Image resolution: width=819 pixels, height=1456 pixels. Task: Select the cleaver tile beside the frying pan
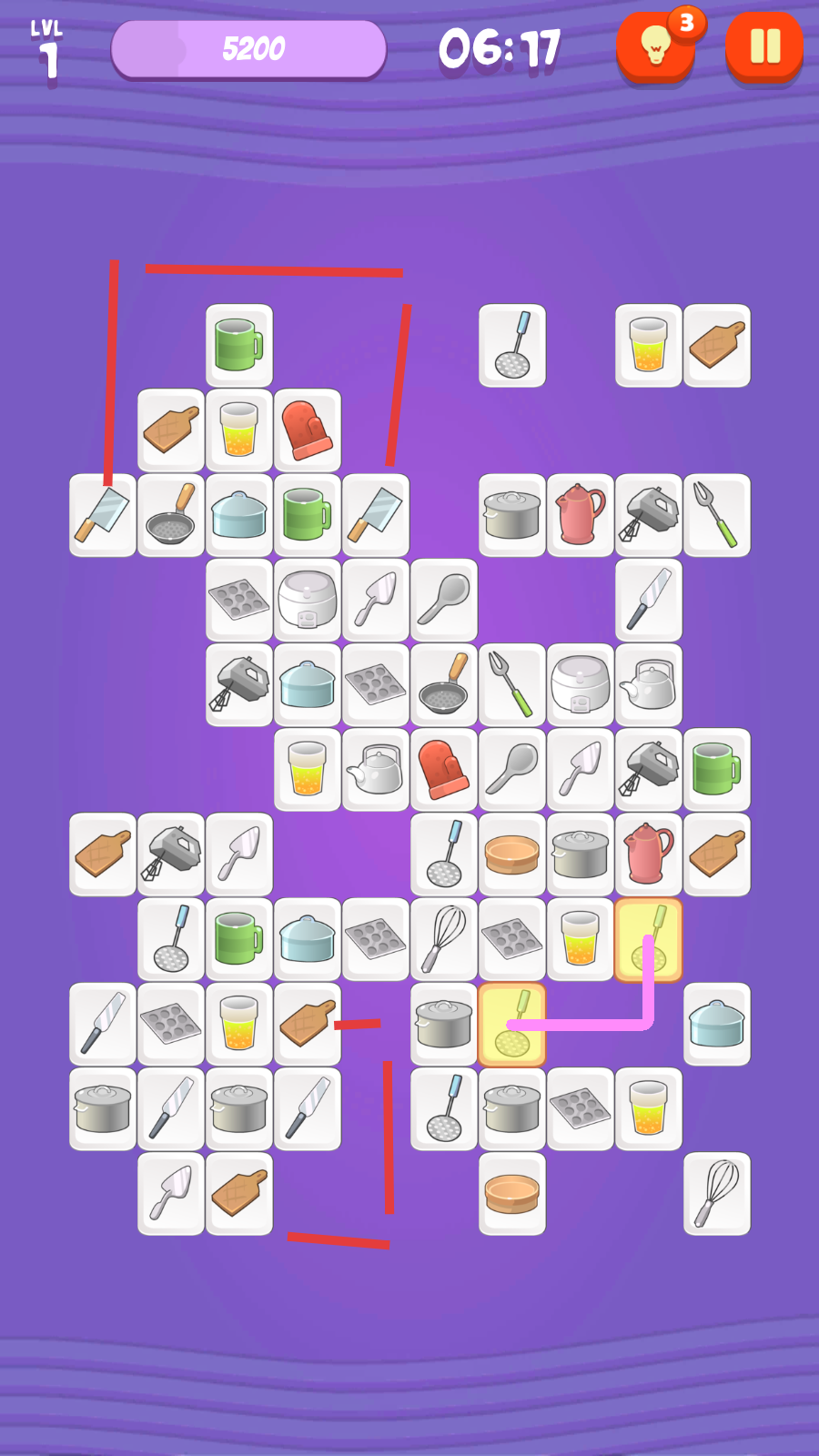click(x=103, y=515)
